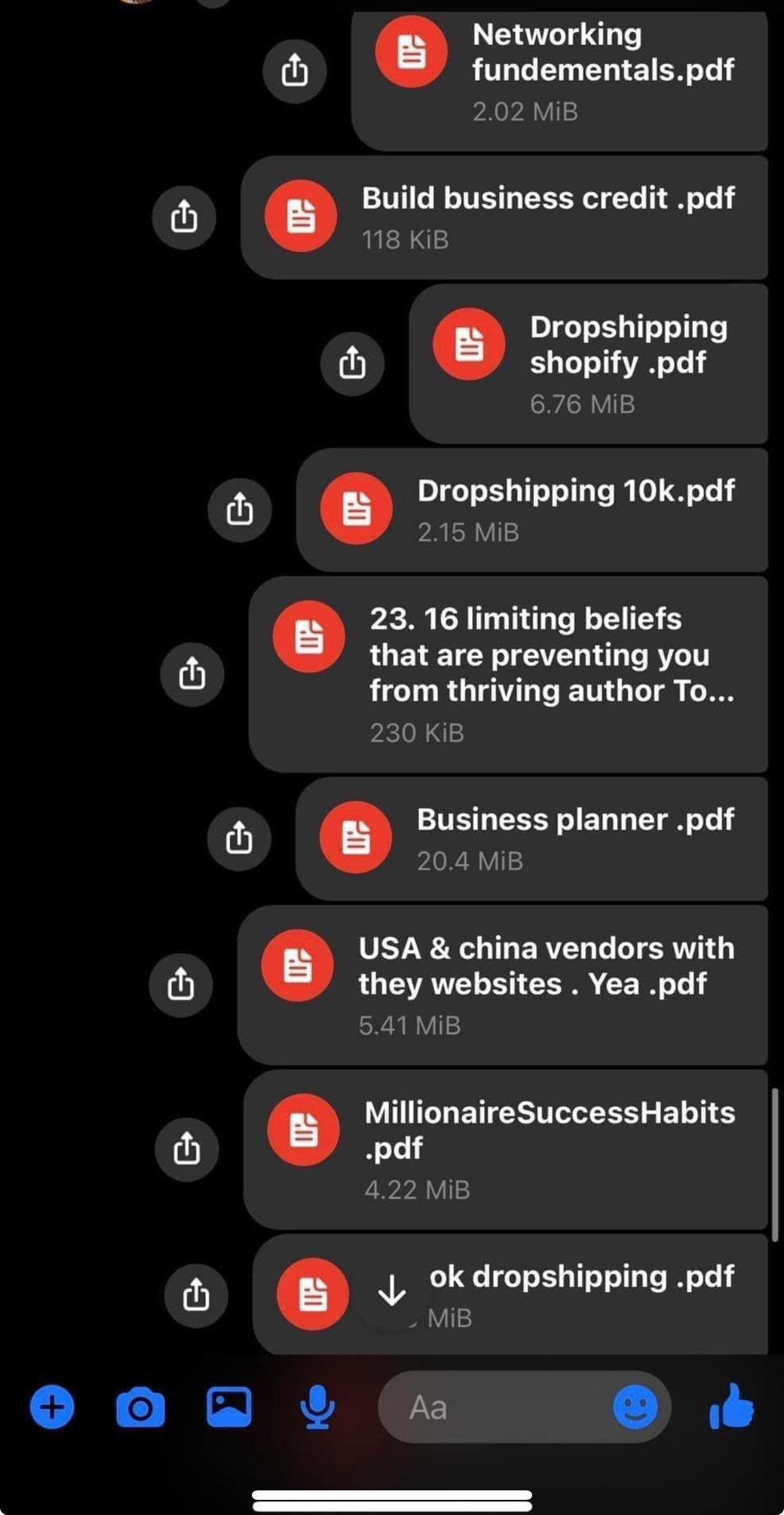Share the MillionaireSuccessHabits .pdf file
The image size is (784, 1515).
coord(186,1149)
